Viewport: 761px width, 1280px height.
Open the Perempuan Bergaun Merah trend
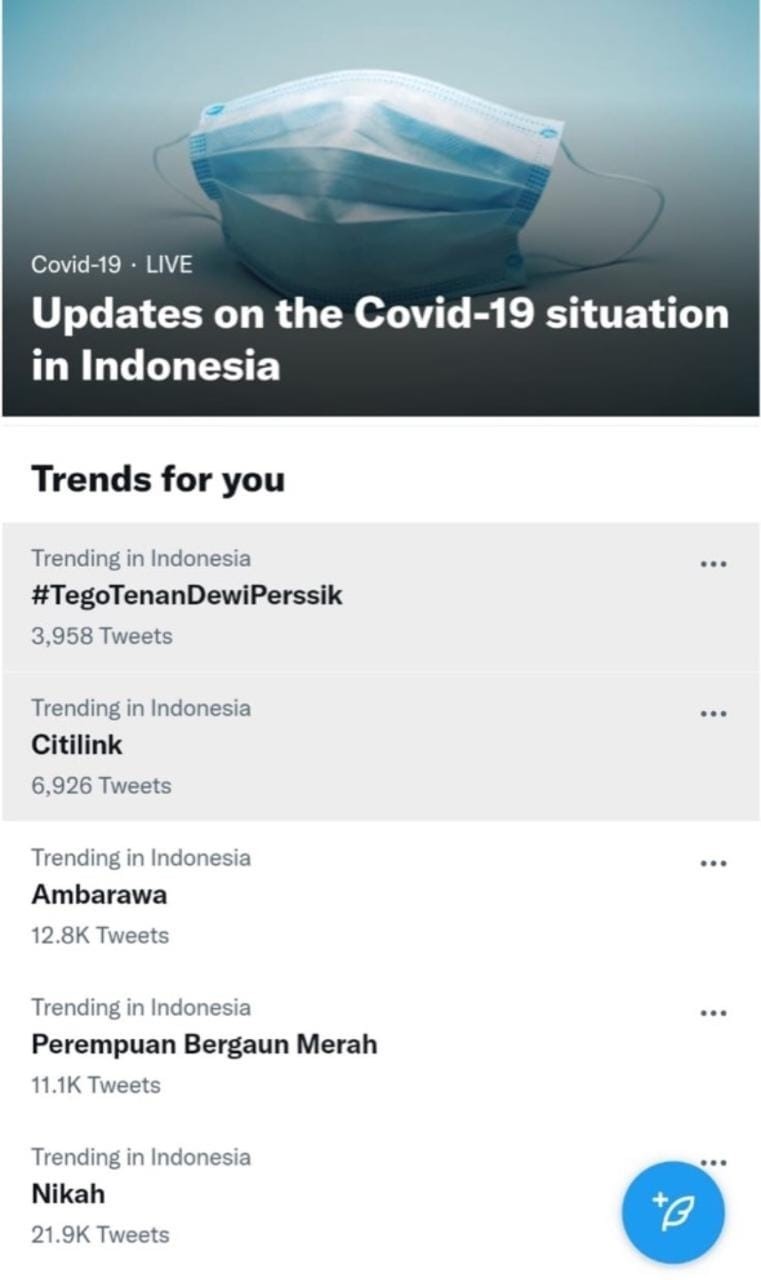380,1046
